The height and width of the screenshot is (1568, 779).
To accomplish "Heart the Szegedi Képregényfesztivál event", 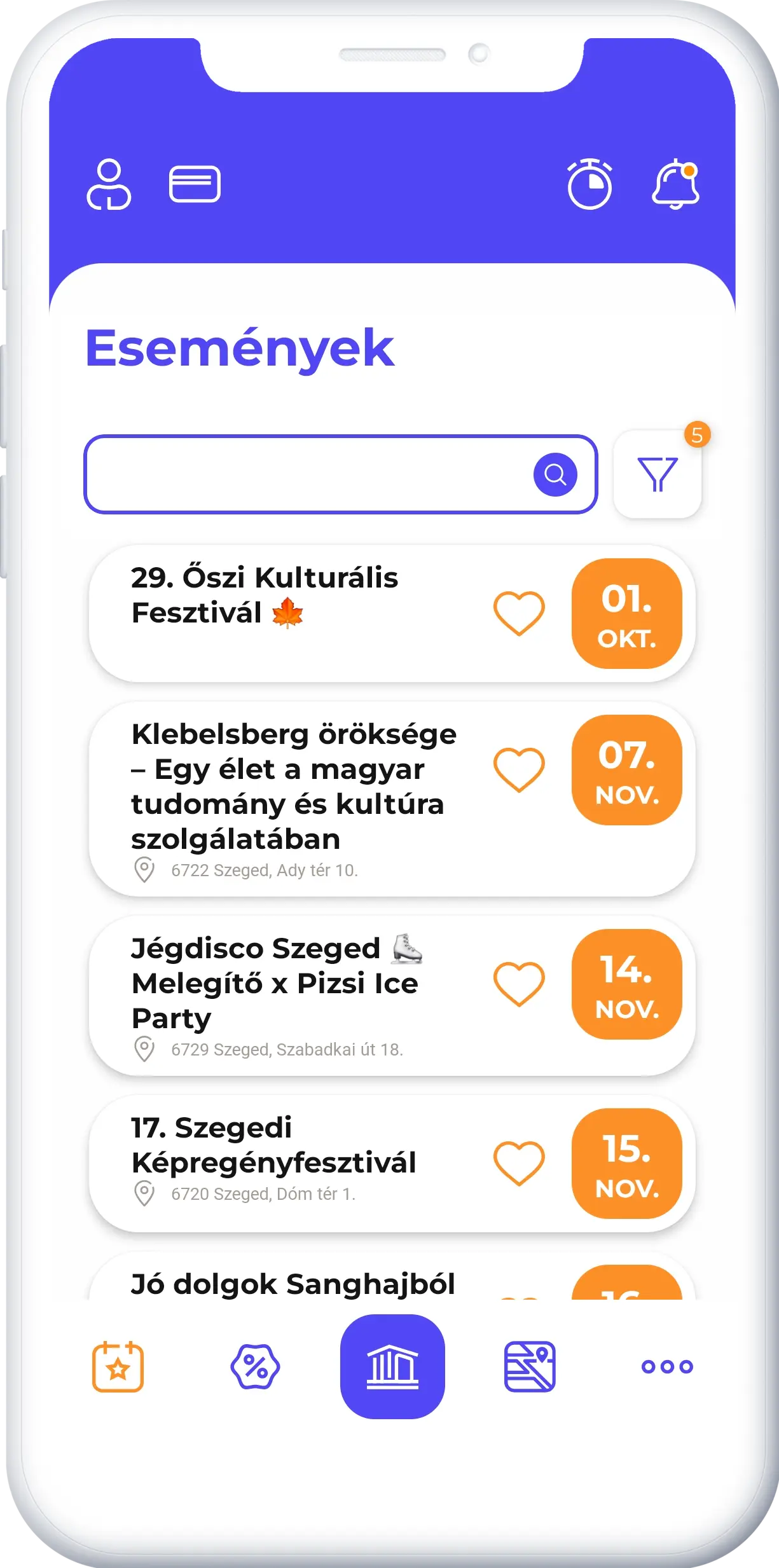I will pos(519,1163).
